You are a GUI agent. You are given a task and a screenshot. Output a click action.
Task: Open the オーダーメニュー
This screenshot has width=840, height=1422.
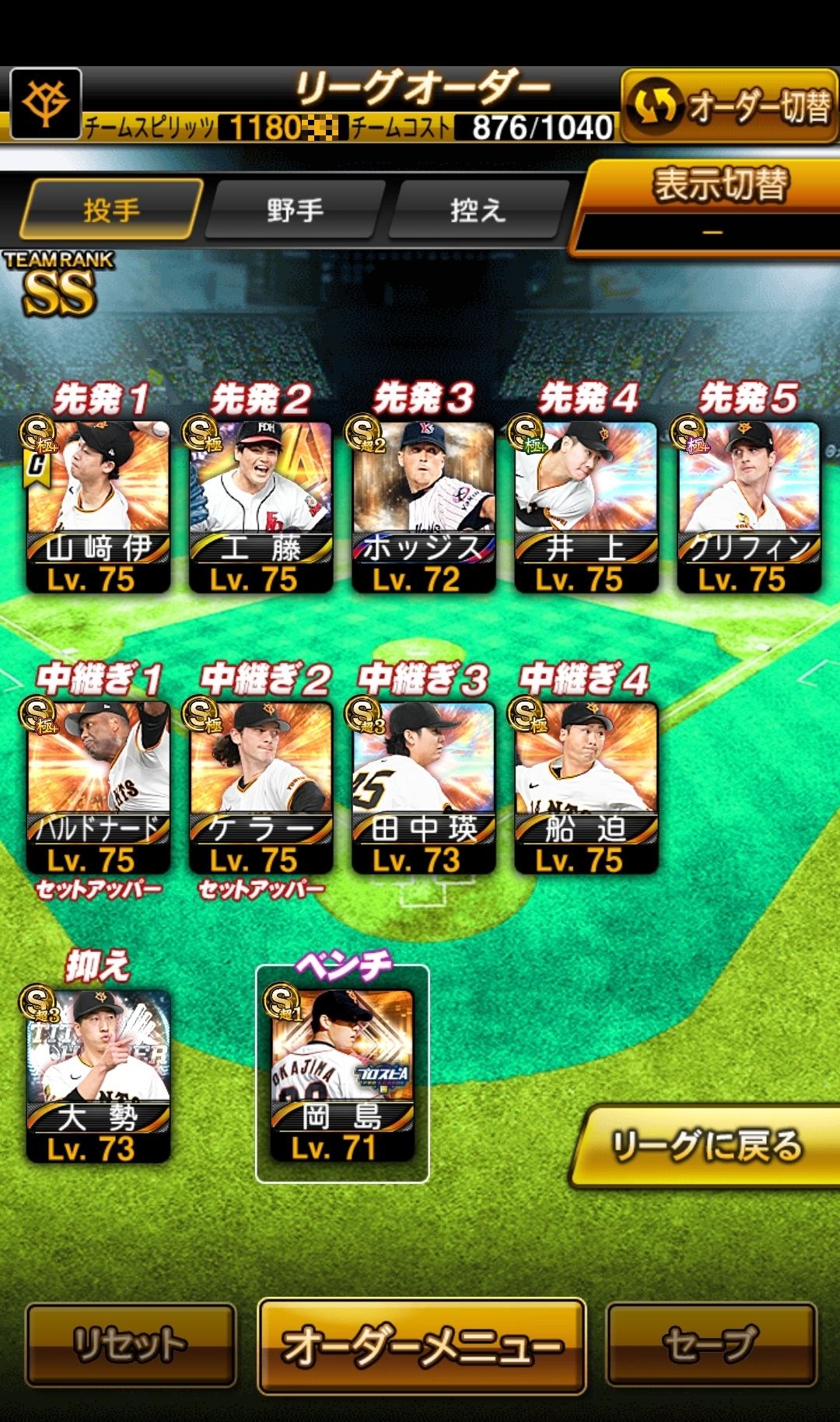pos(422,1346)
